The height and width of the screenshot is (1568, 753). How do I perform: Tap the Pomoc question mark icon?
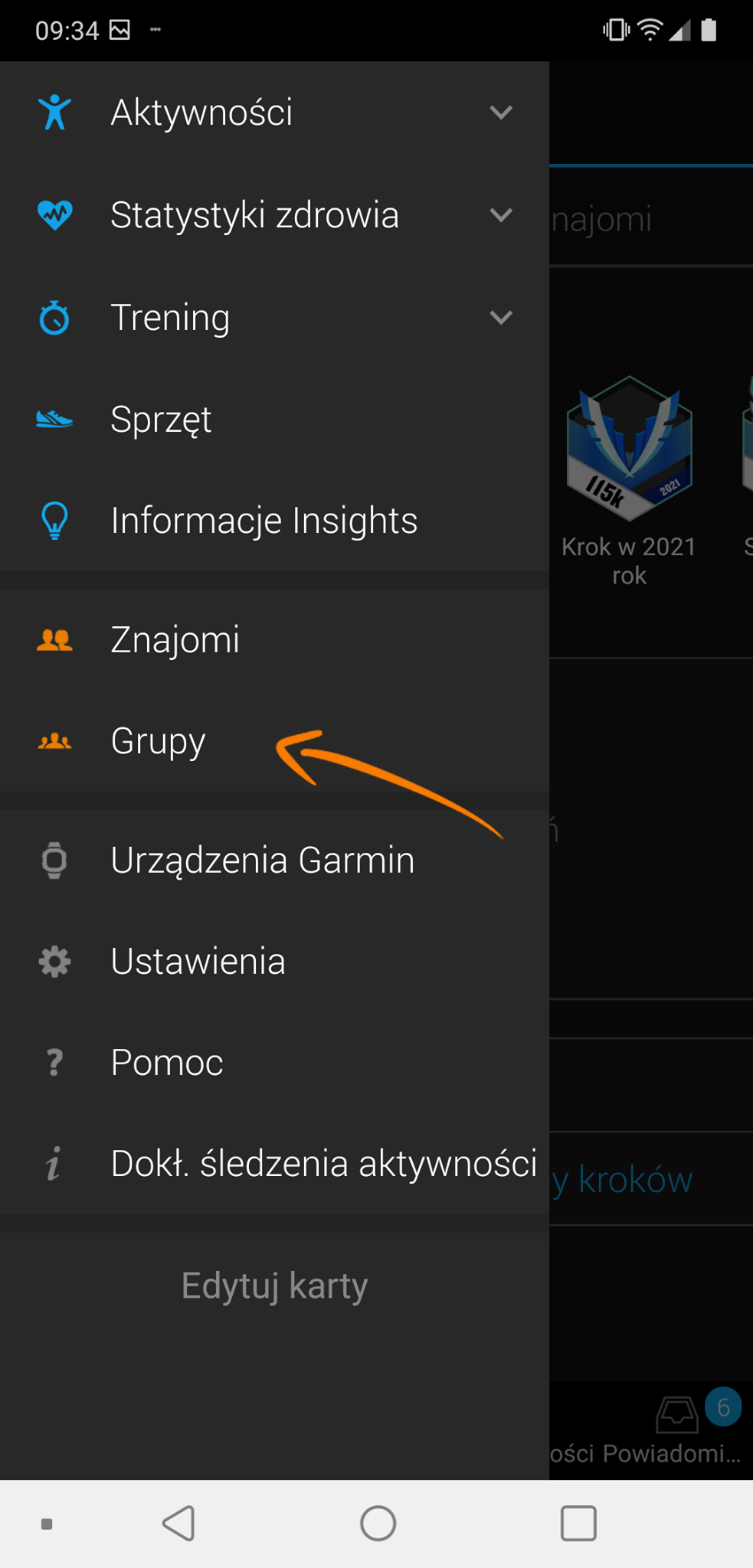[x=54, y=1062]
